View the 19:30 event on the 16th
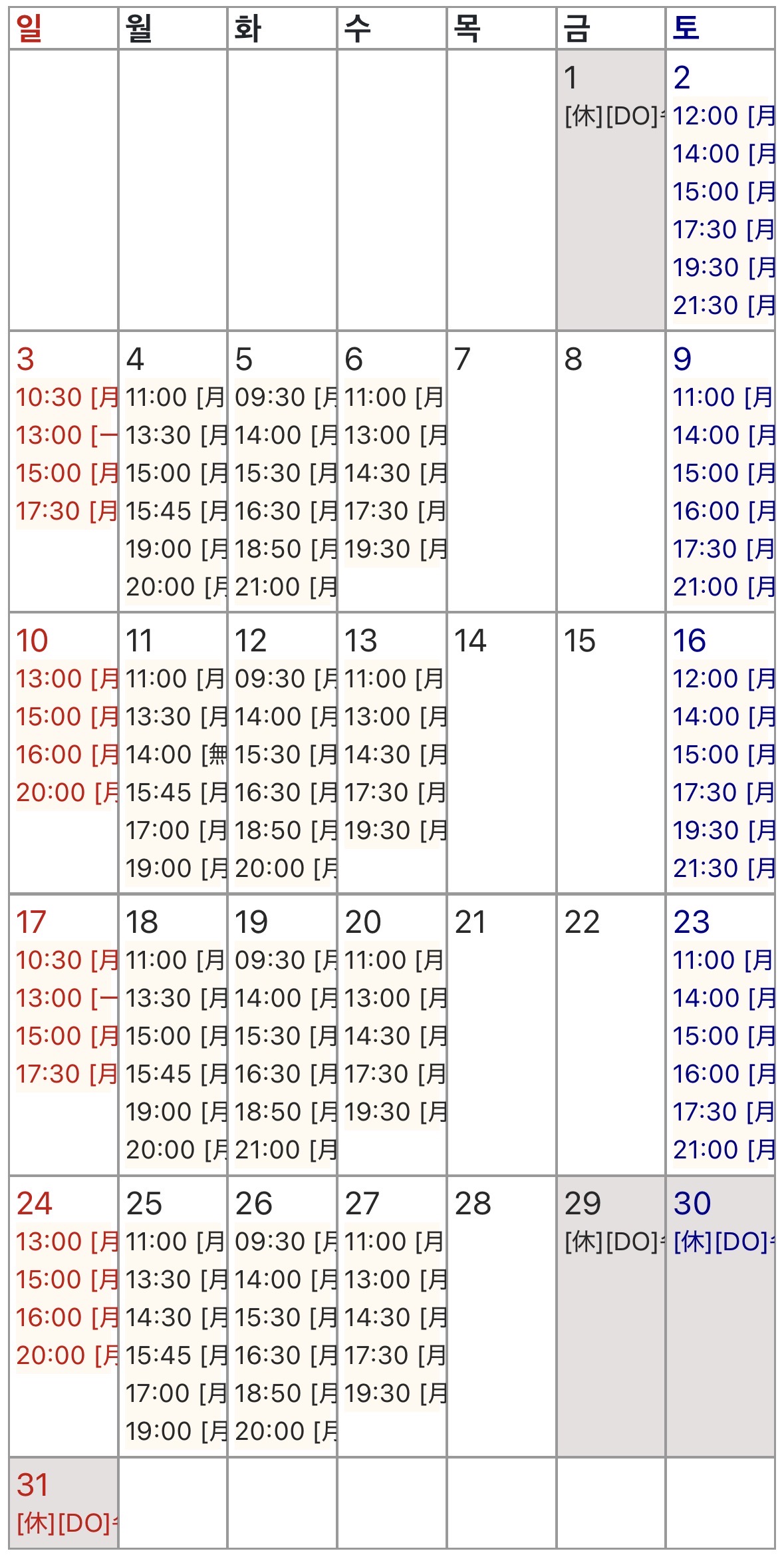This screenshot has width=784, height=1557. tap(723, 831)
